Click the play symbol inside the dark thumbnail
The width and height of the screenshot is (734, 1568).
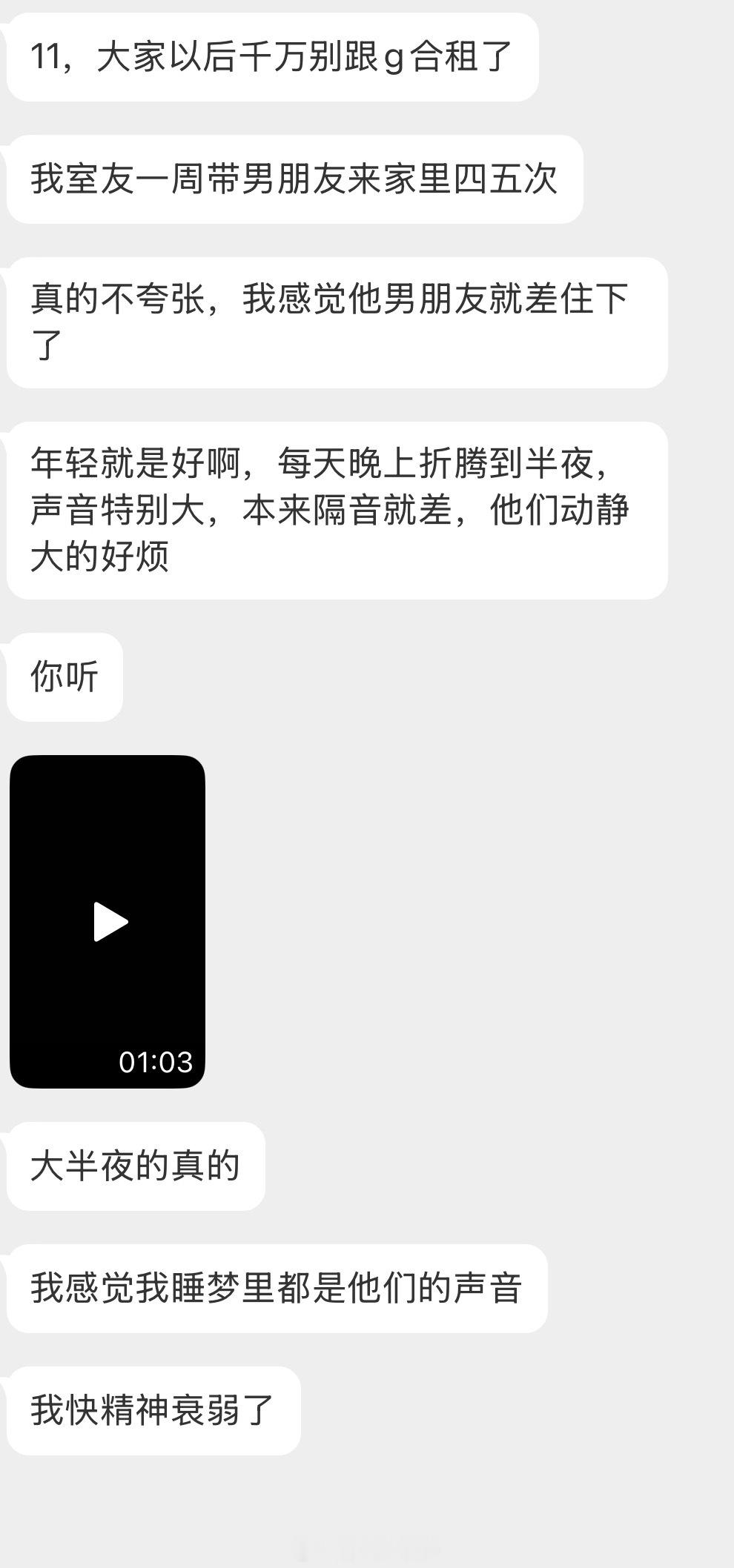[110, 921]
